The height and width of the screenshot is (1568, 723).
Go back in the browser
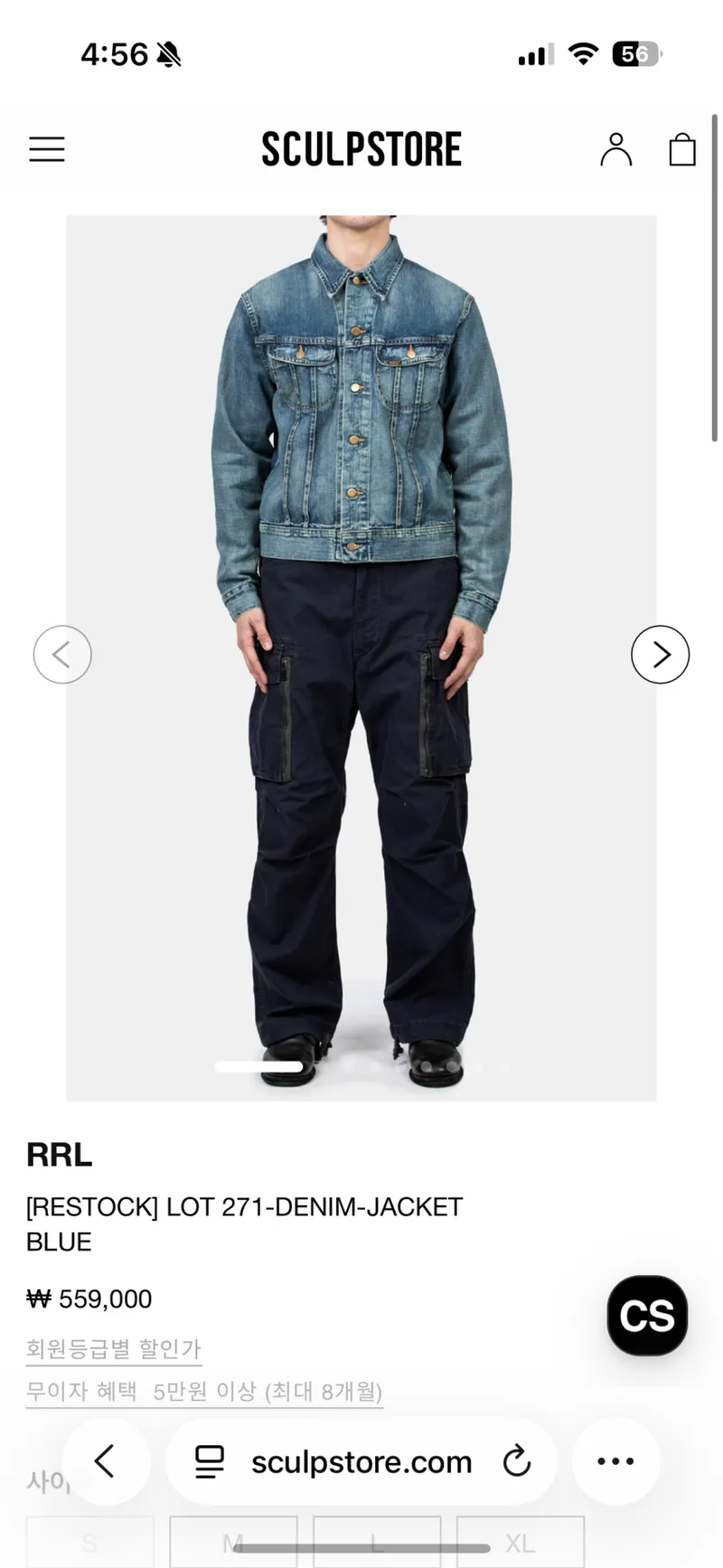pyautogui.click(x=106, y=1460)
